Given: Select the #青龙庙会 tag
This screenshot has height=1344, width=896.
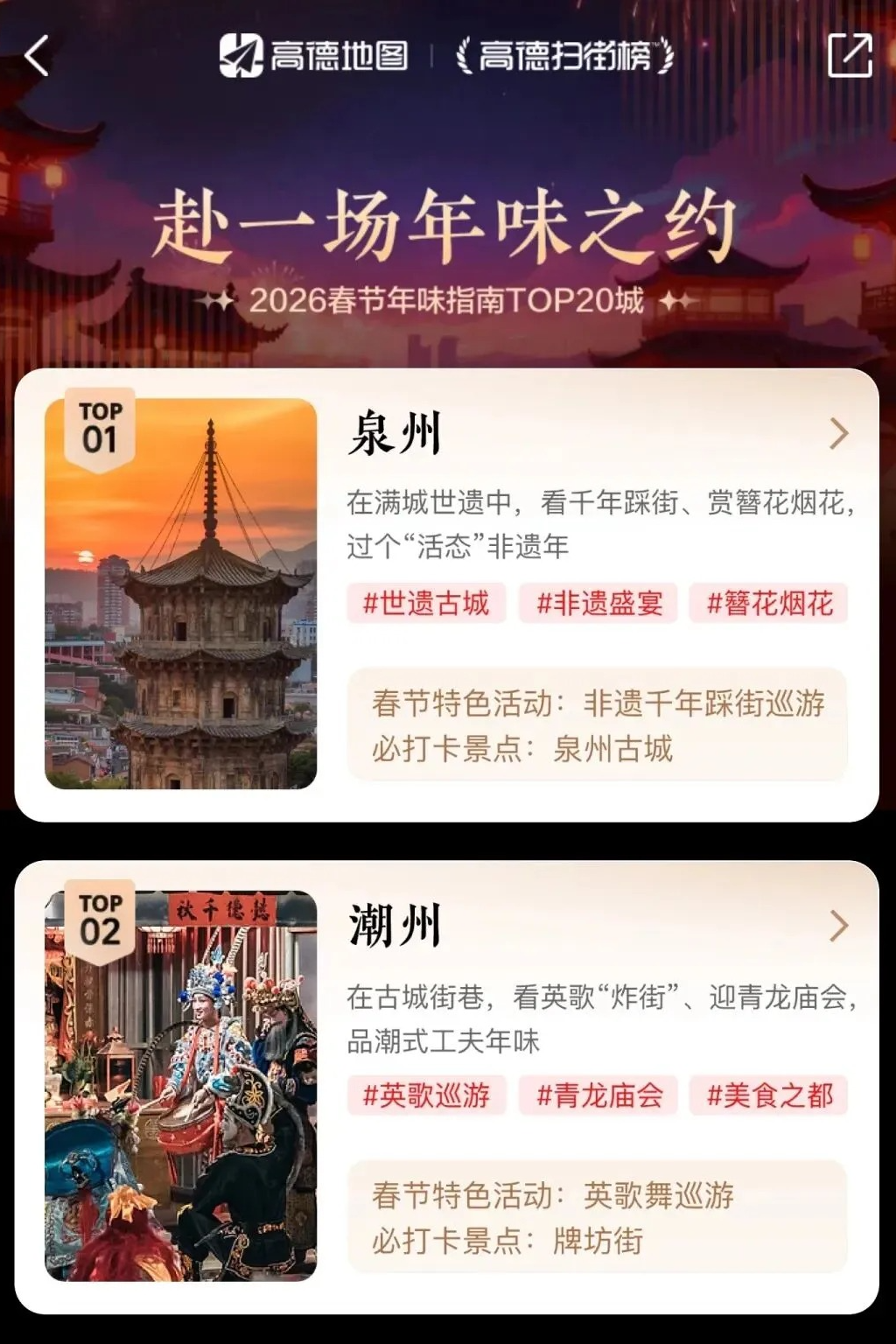Looking at the screenshot, I should tap(598, 1095).
